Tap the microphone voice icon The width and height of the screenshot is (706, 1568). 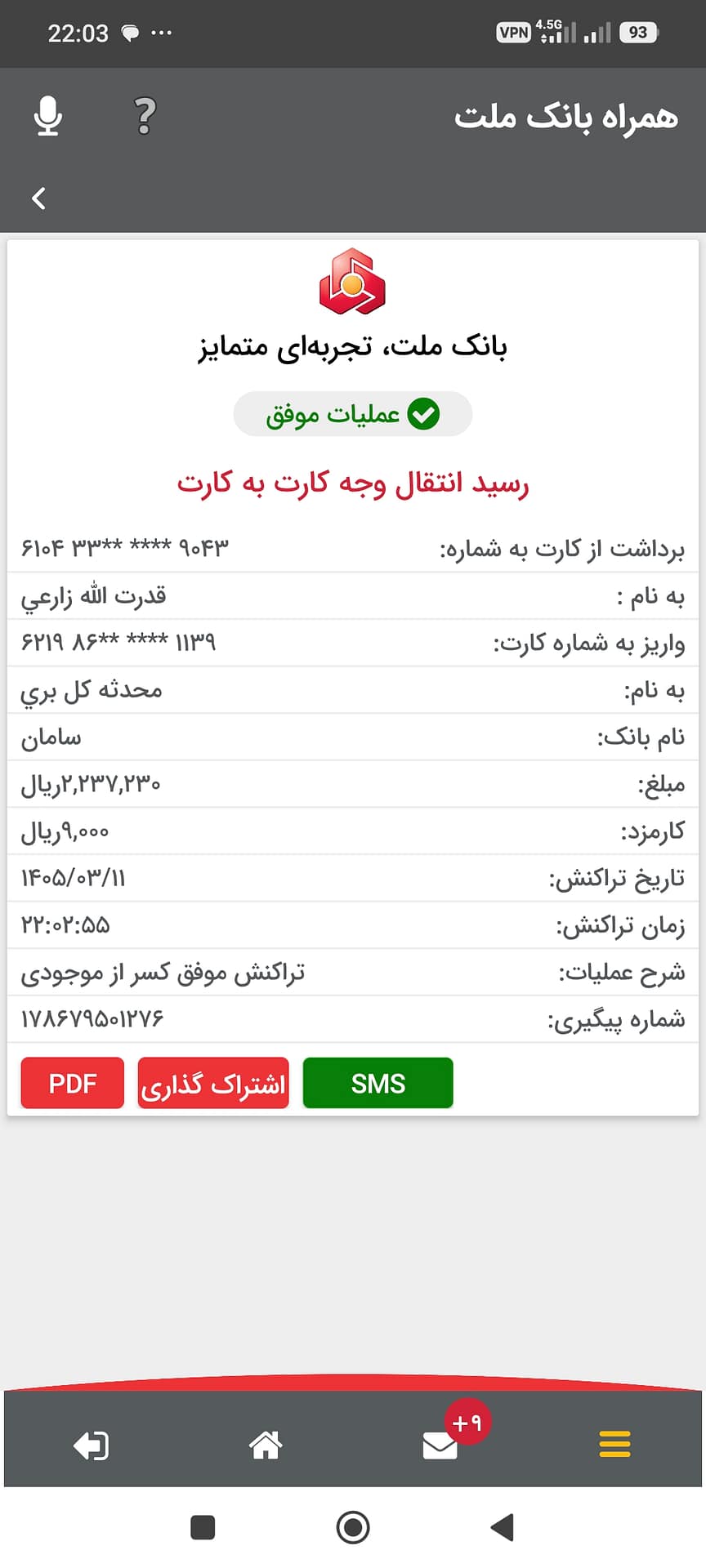pos(47,116)
